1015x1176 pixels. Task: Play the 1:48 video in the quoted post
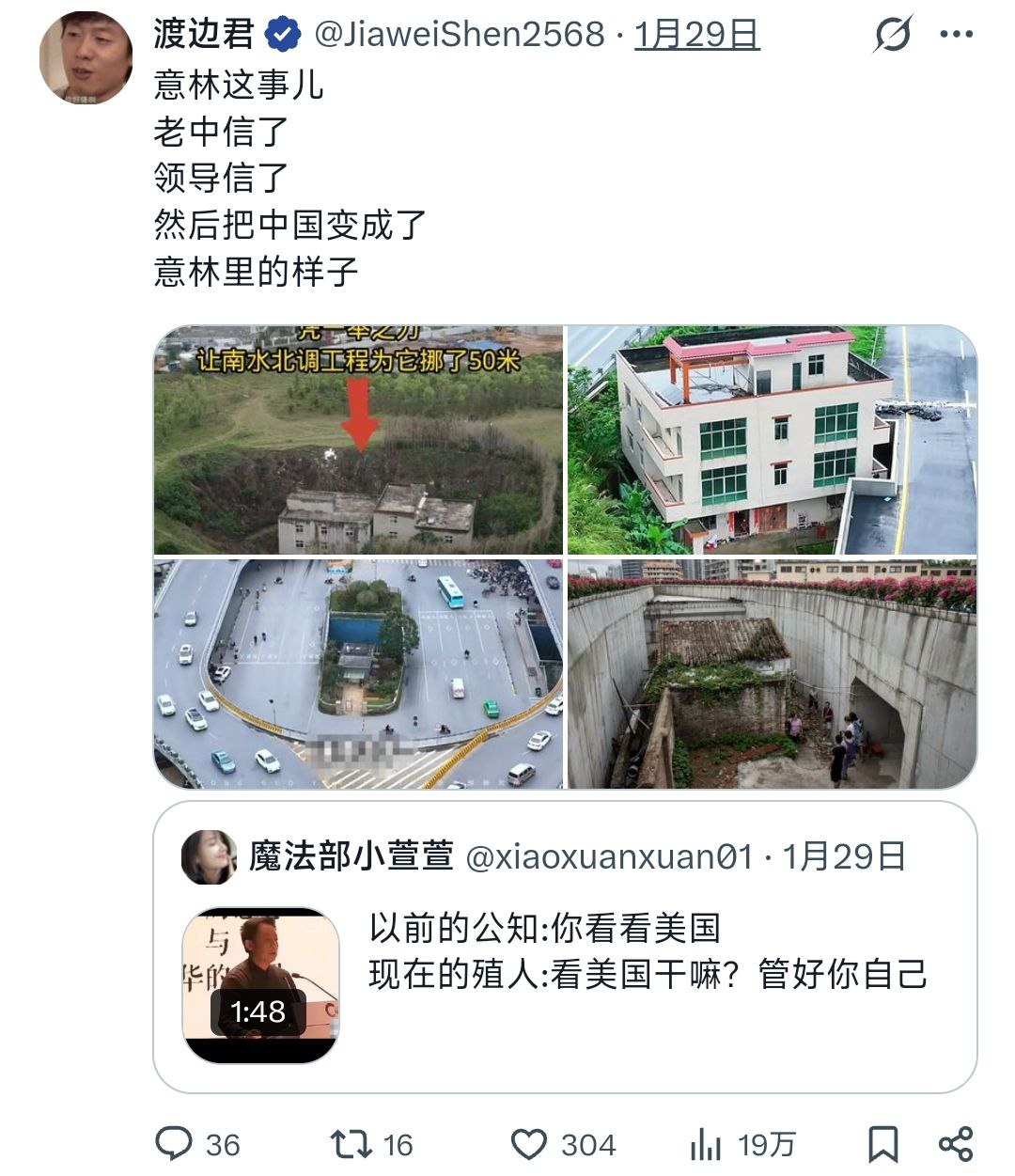point(260,985)
